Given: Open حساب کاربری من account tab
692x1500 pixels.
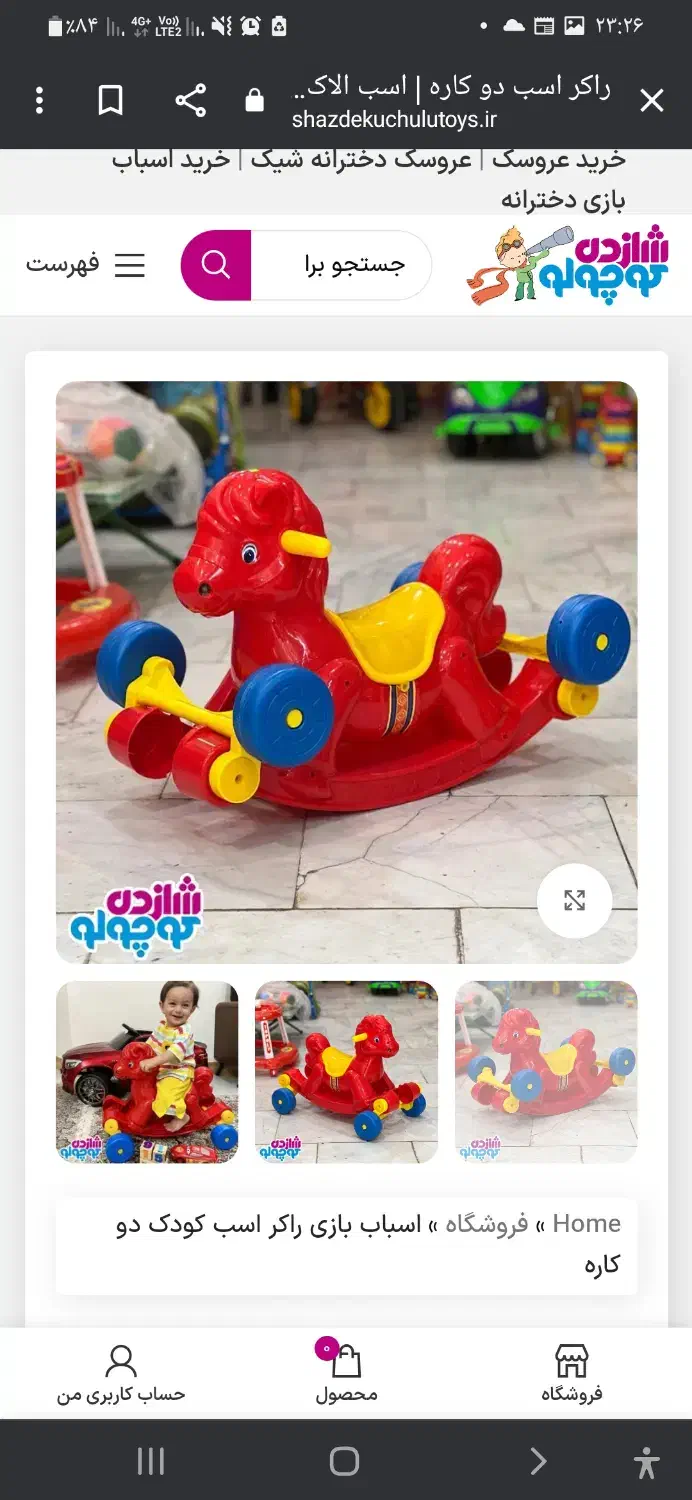Looking at the screenshot, I should pyautogui.click(x=121, y=1374).
